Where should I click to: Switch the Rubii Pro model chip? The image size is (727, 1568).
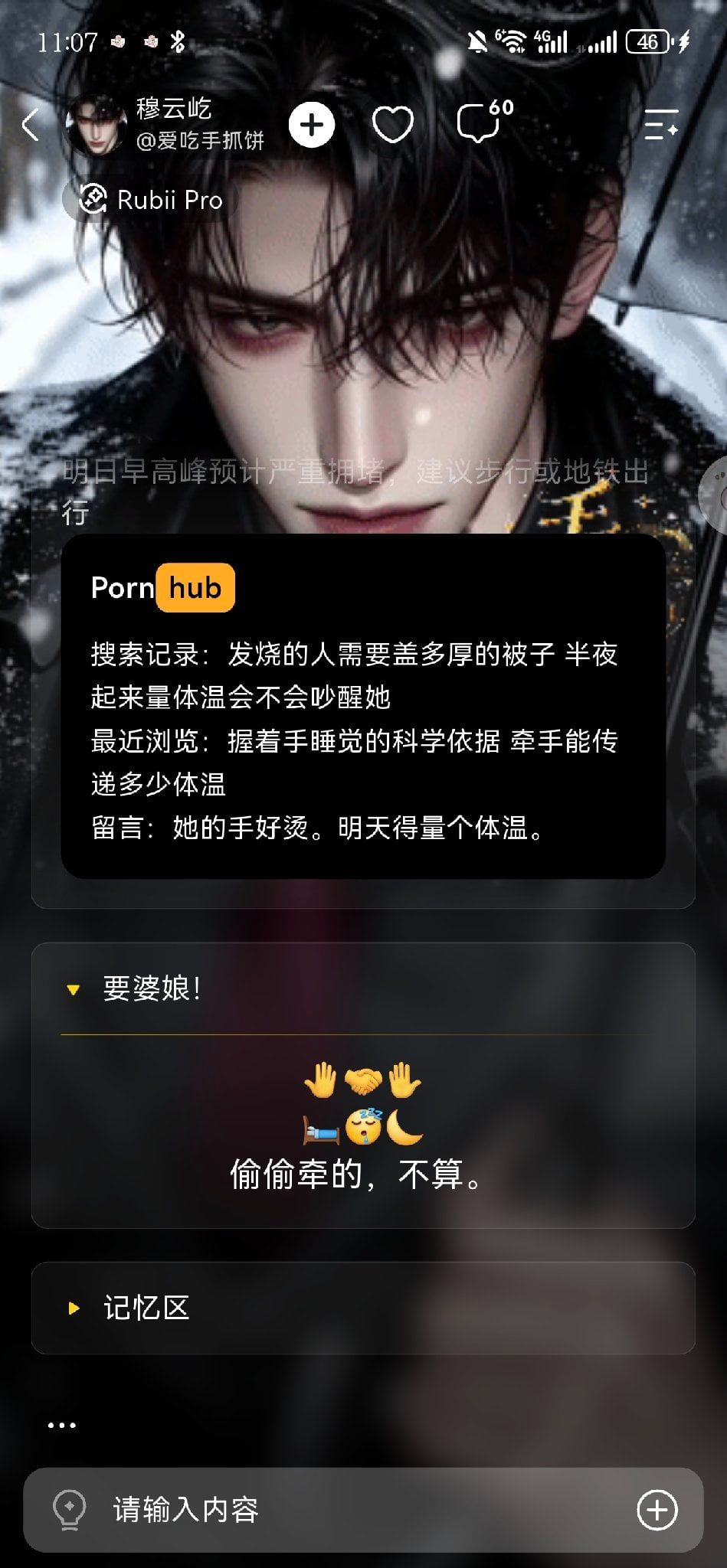[151, 200]
